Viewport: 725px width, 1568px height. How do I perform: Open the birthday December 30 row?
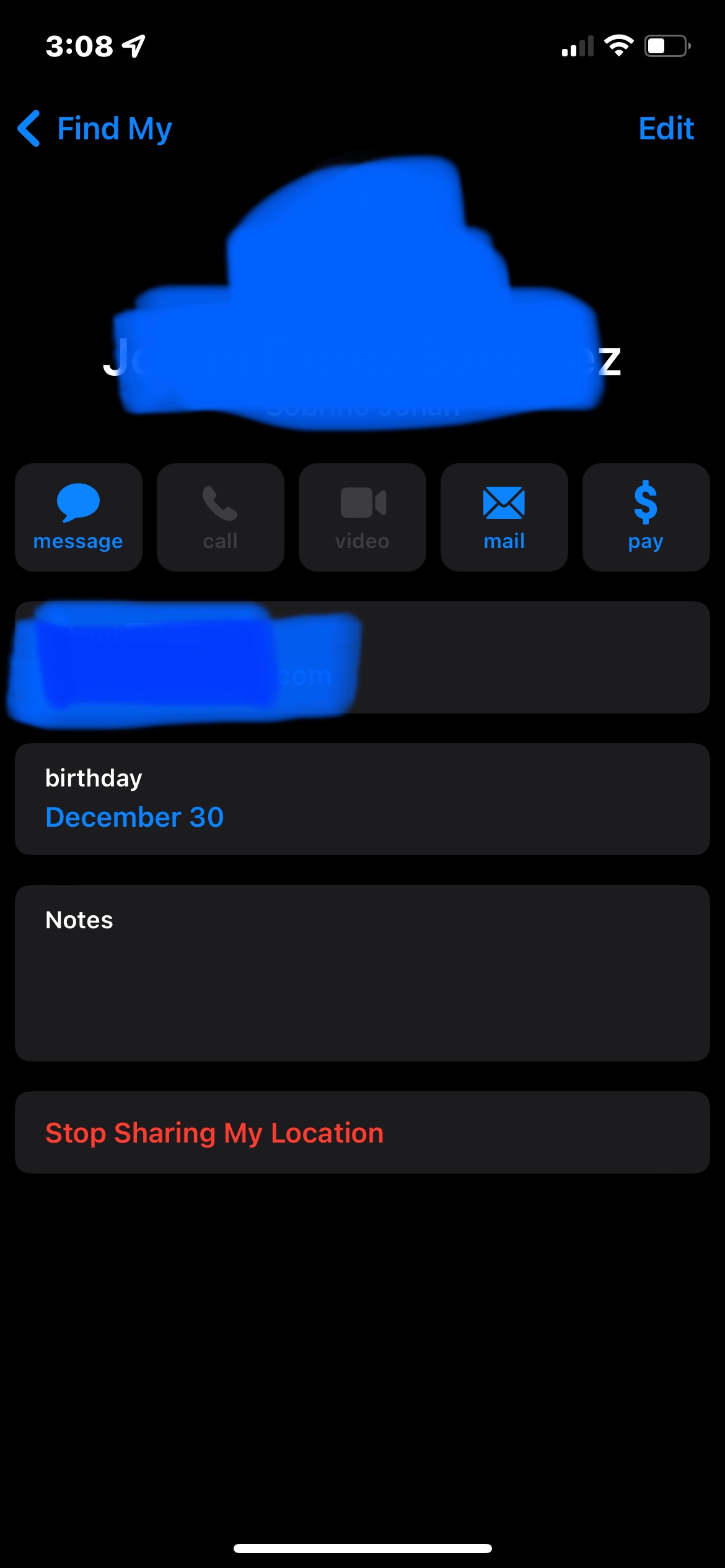[362, 799]
